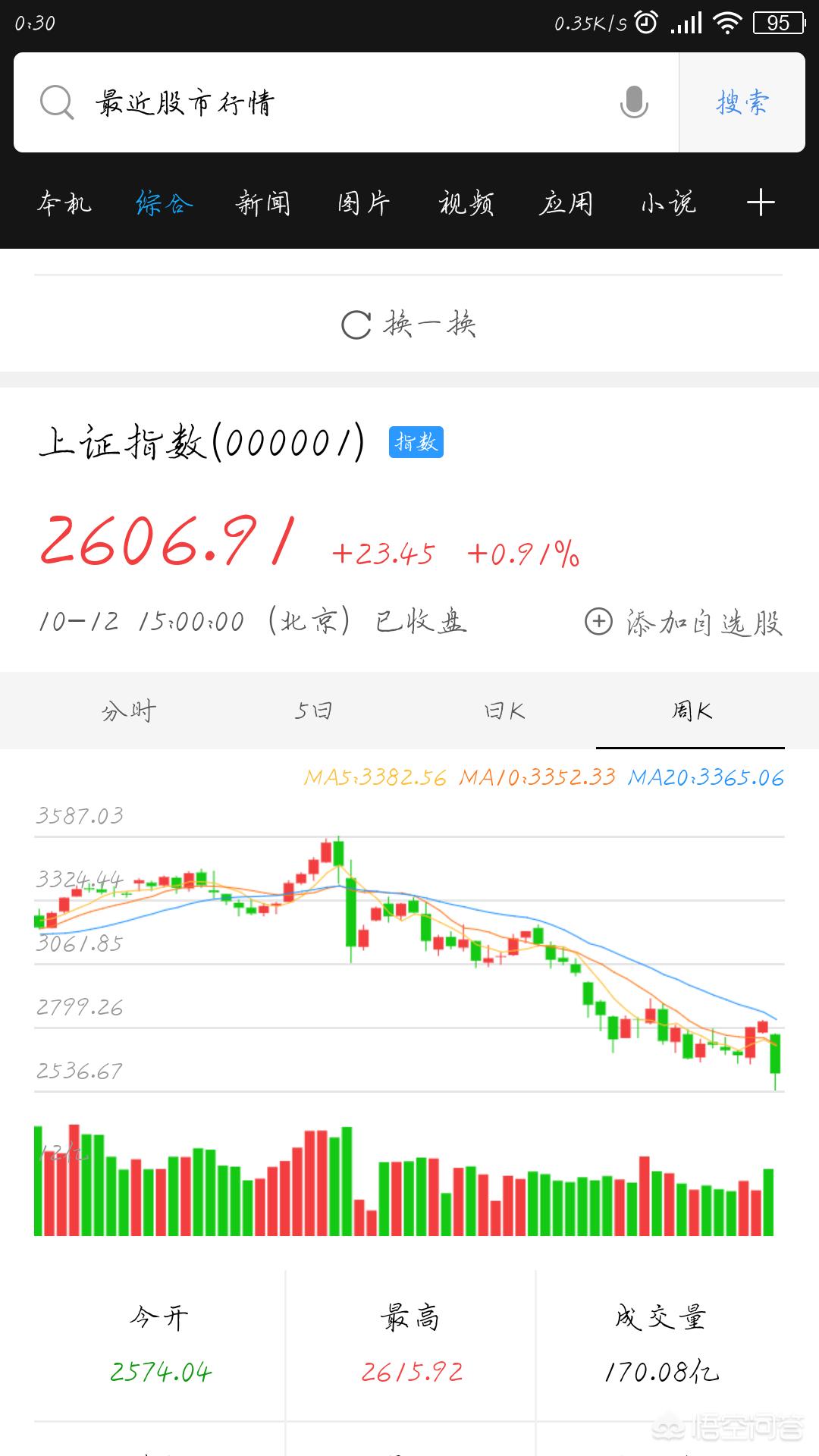819x1456 pixels.
Task: Go to the 视频 tab
Action: coord(466,203)
